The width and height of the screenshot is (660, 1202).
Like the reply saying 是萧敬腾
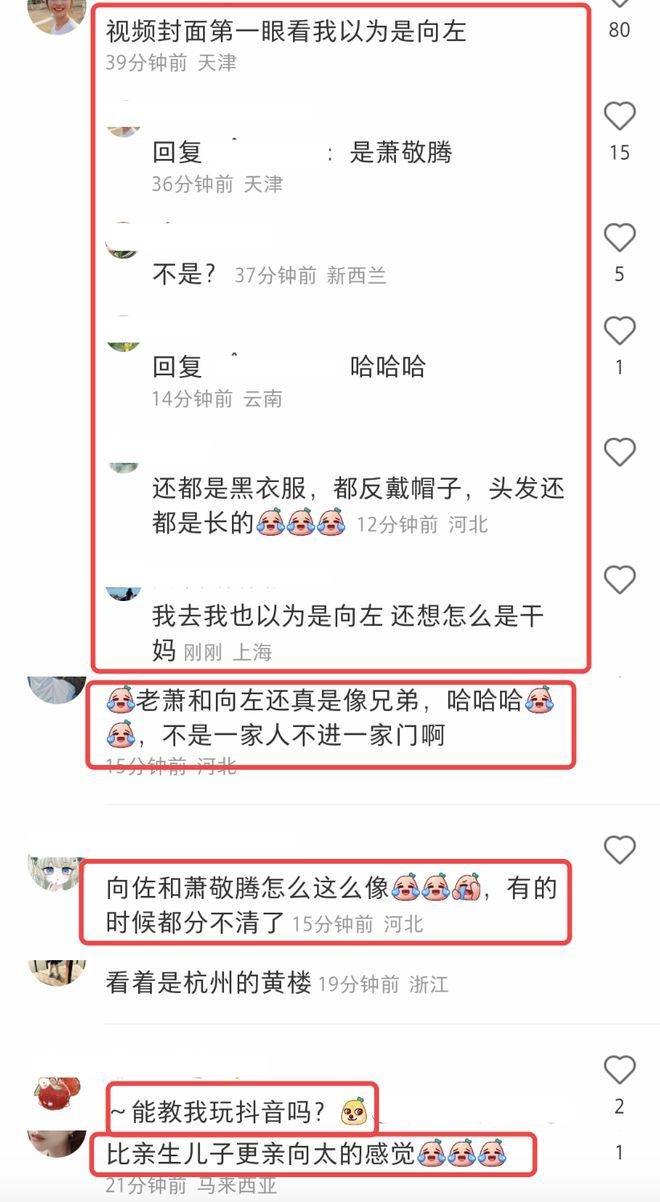click(x=619, y=117)
